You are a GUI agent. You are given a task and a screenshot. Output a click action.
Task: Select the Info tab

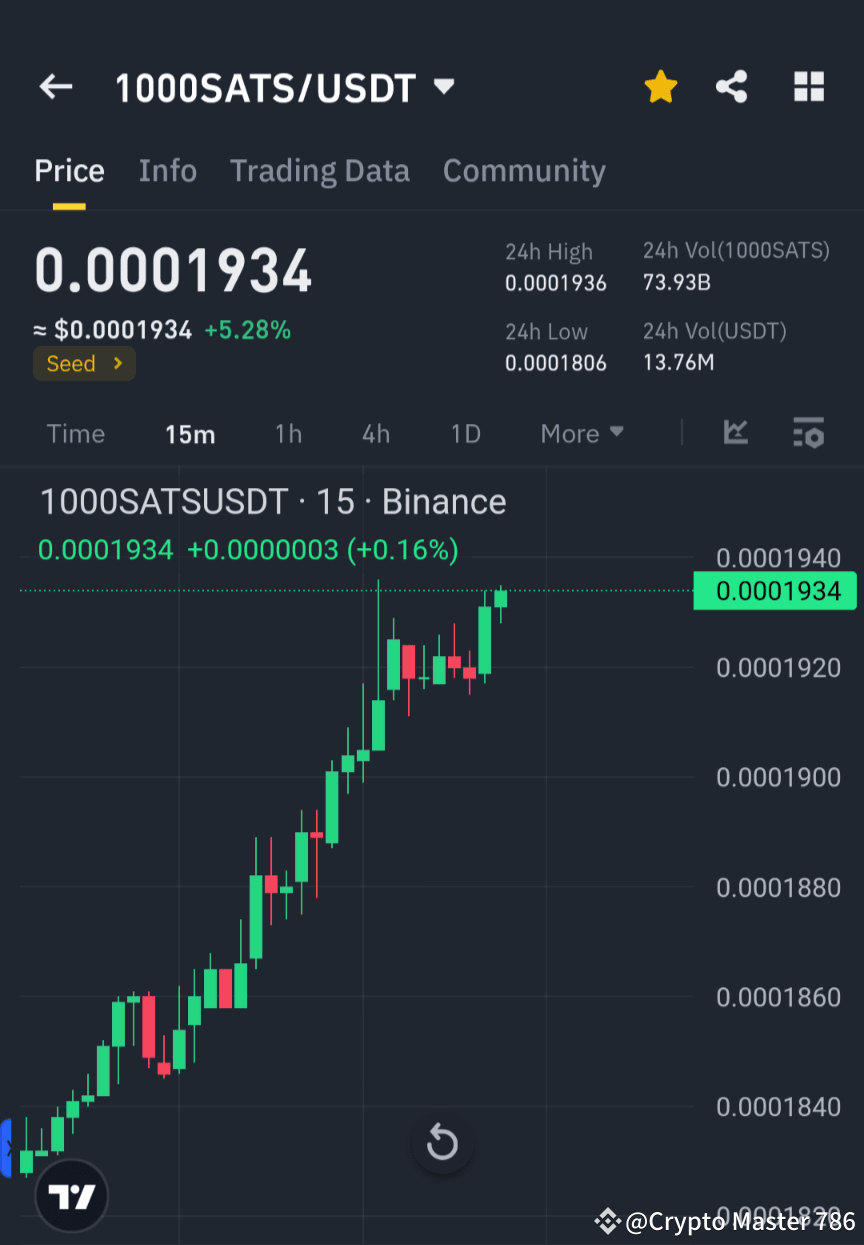pos(167,170)
